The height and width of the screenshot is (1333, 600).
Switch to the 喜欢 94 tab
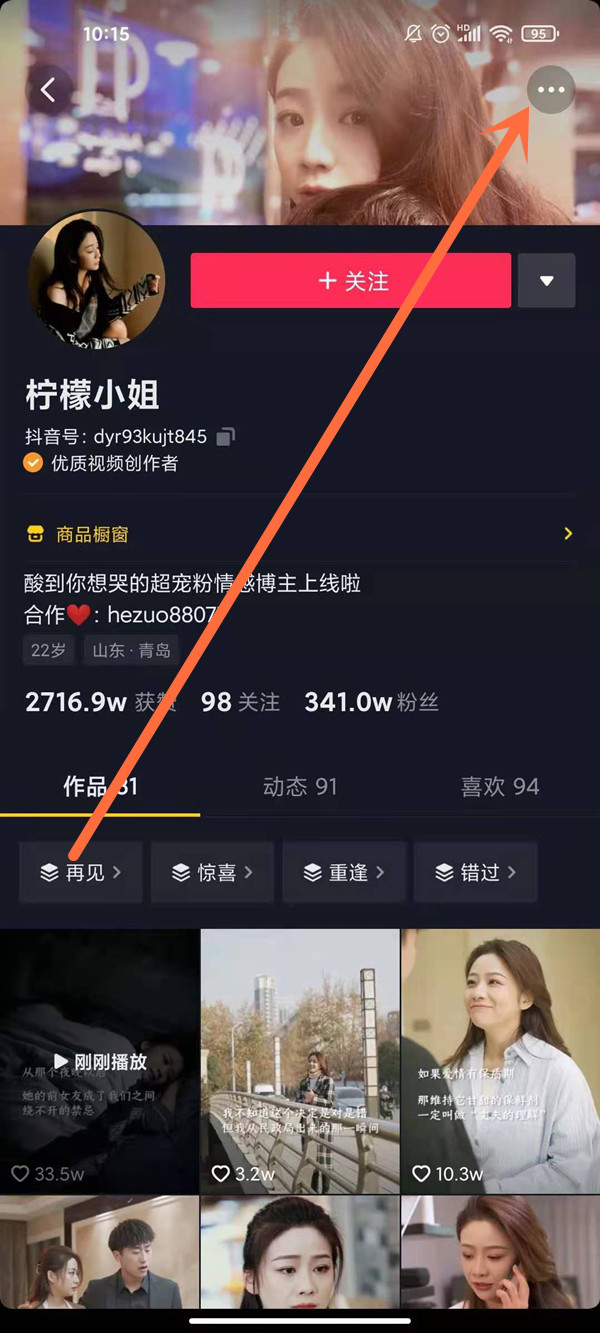point(500,787)
